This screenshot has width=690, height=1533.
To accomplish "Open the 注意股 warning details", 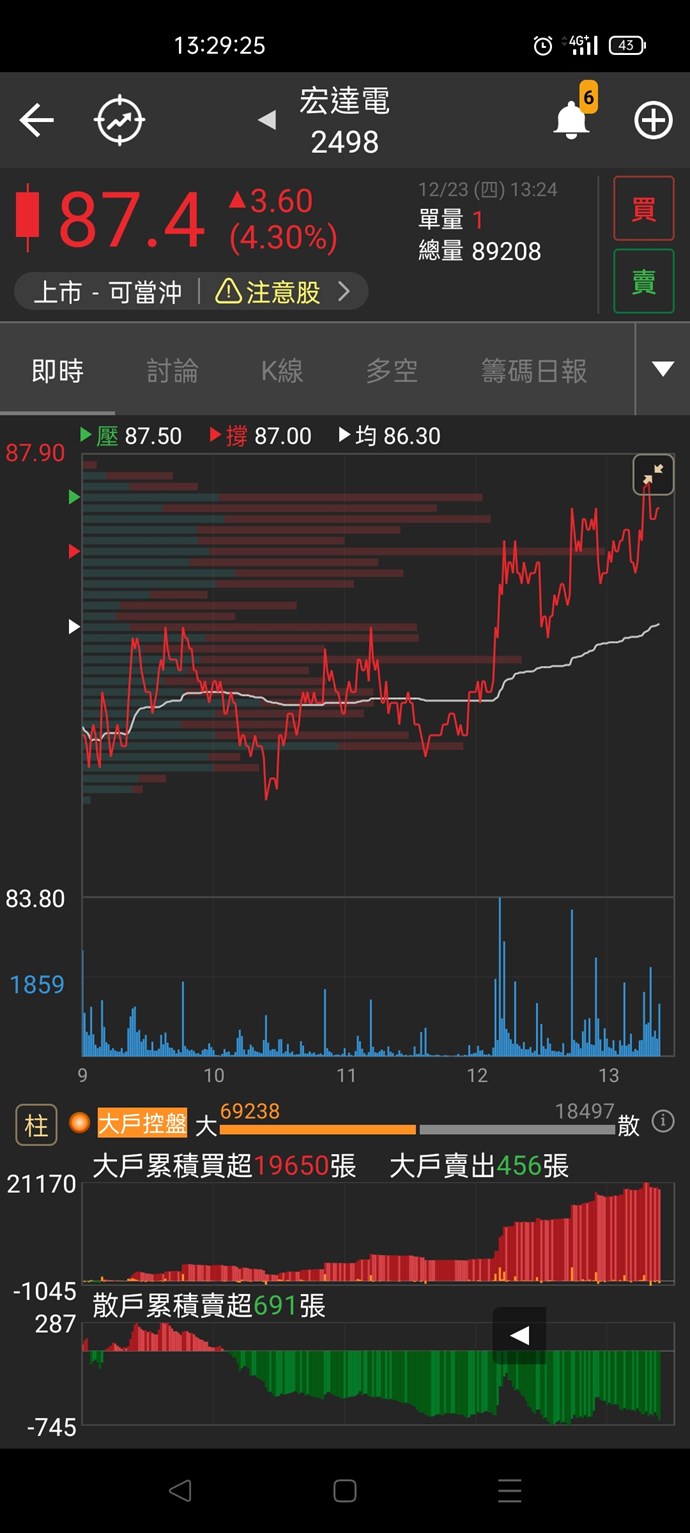I will point(283,292).
